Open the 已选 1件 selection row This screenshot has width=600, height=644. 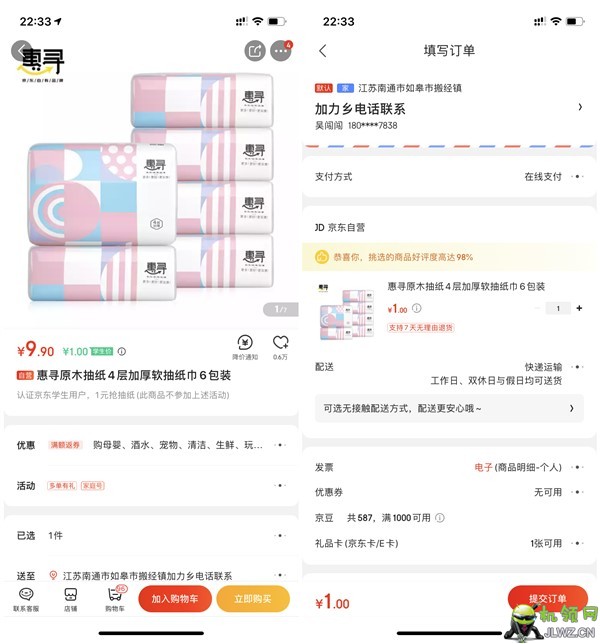point(150,535)
